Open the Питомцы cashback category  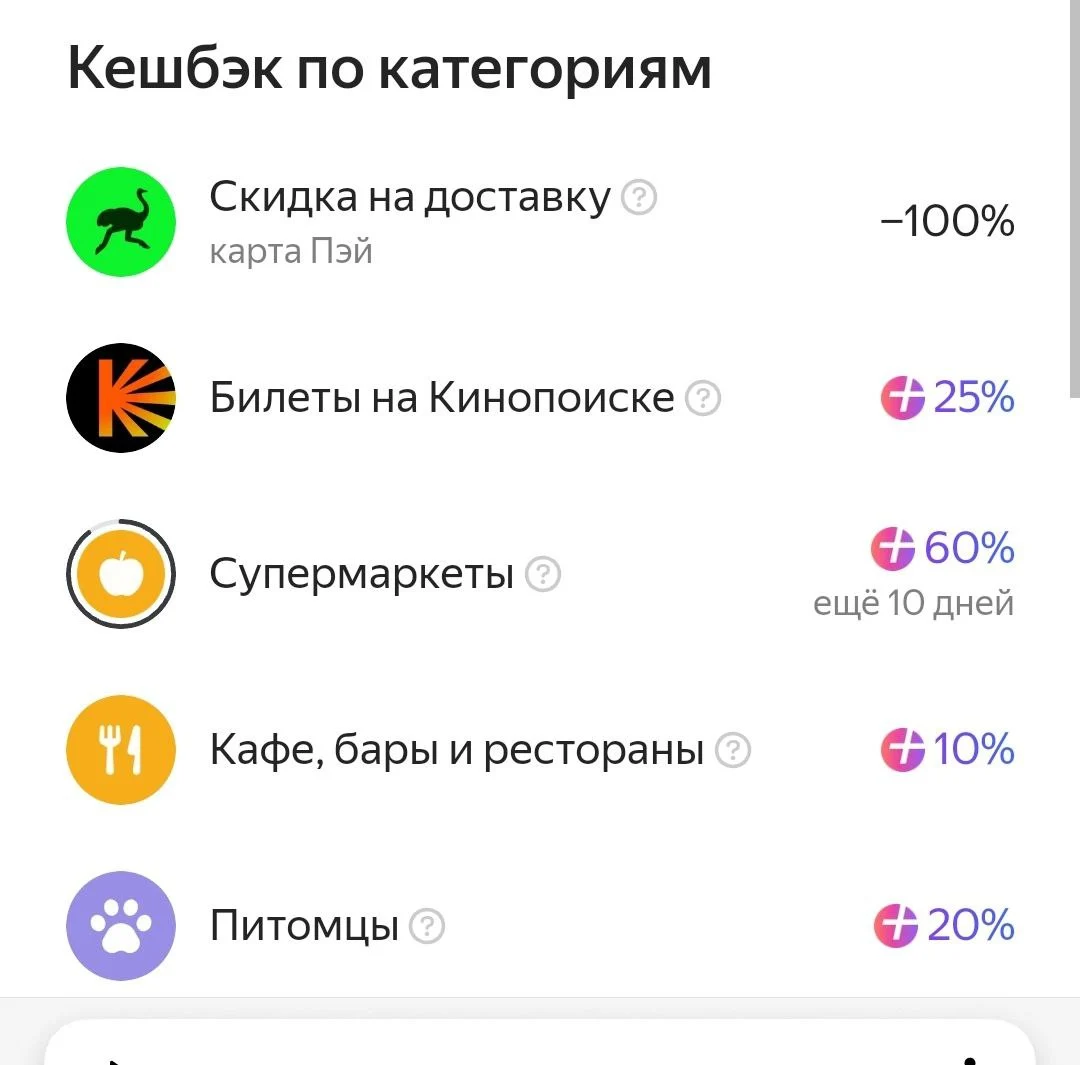click(x=540, y=926)
